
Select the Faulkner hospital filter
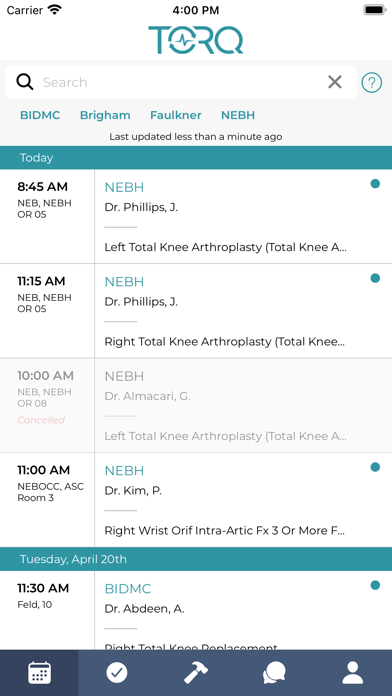point(176,115)
